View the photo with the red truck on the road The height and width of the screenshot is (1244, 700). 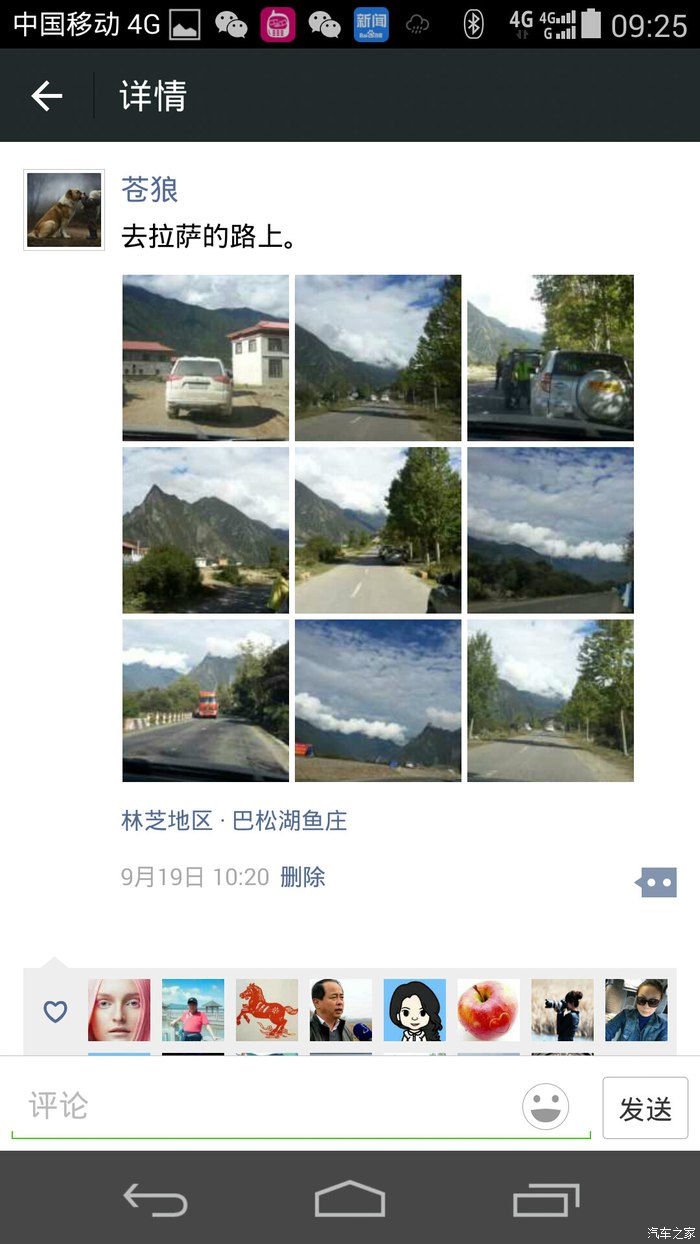(x=205, y=700)
